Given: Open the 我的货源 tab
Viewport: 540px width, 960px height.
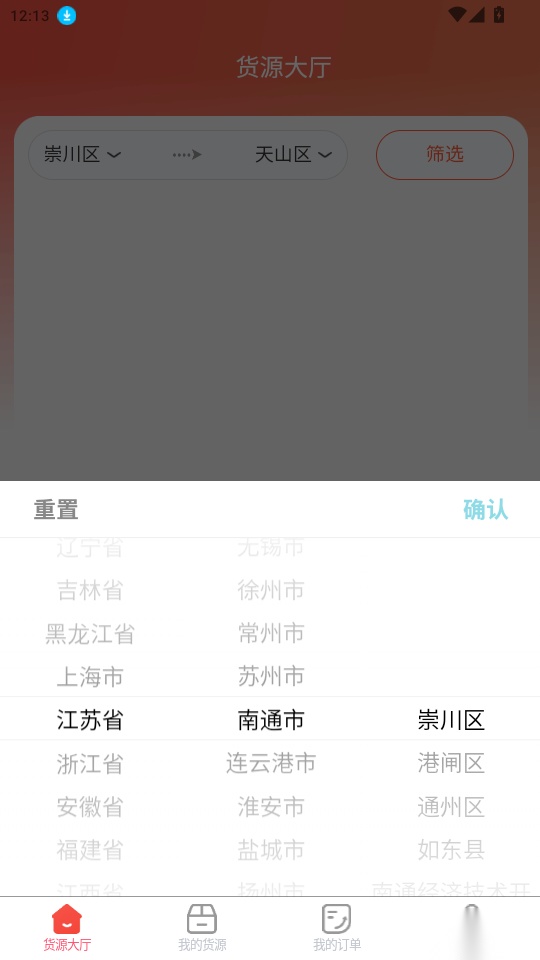Looking at the screenshot, I should [202, 928].
